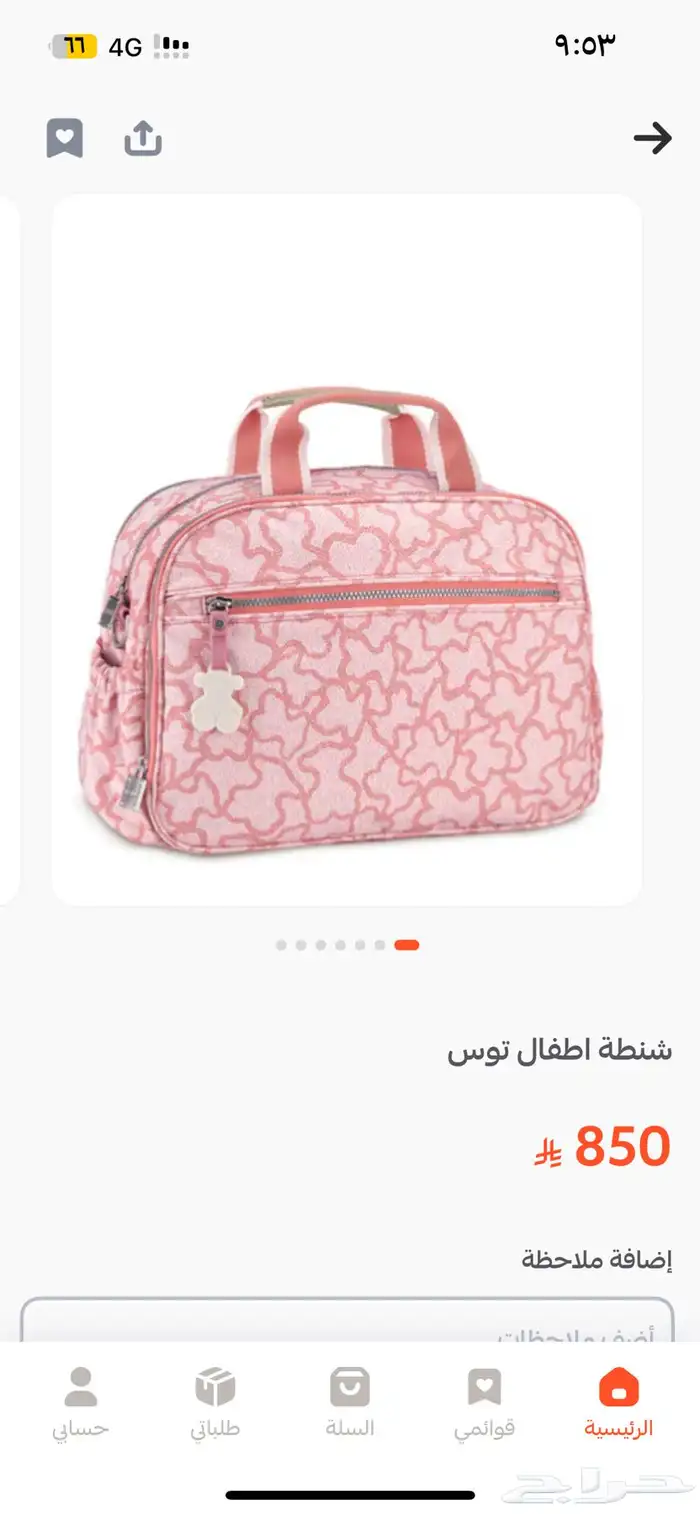Open the pink bag product image
This screenshot has height=1514, width=700.
tap(346, 550)
